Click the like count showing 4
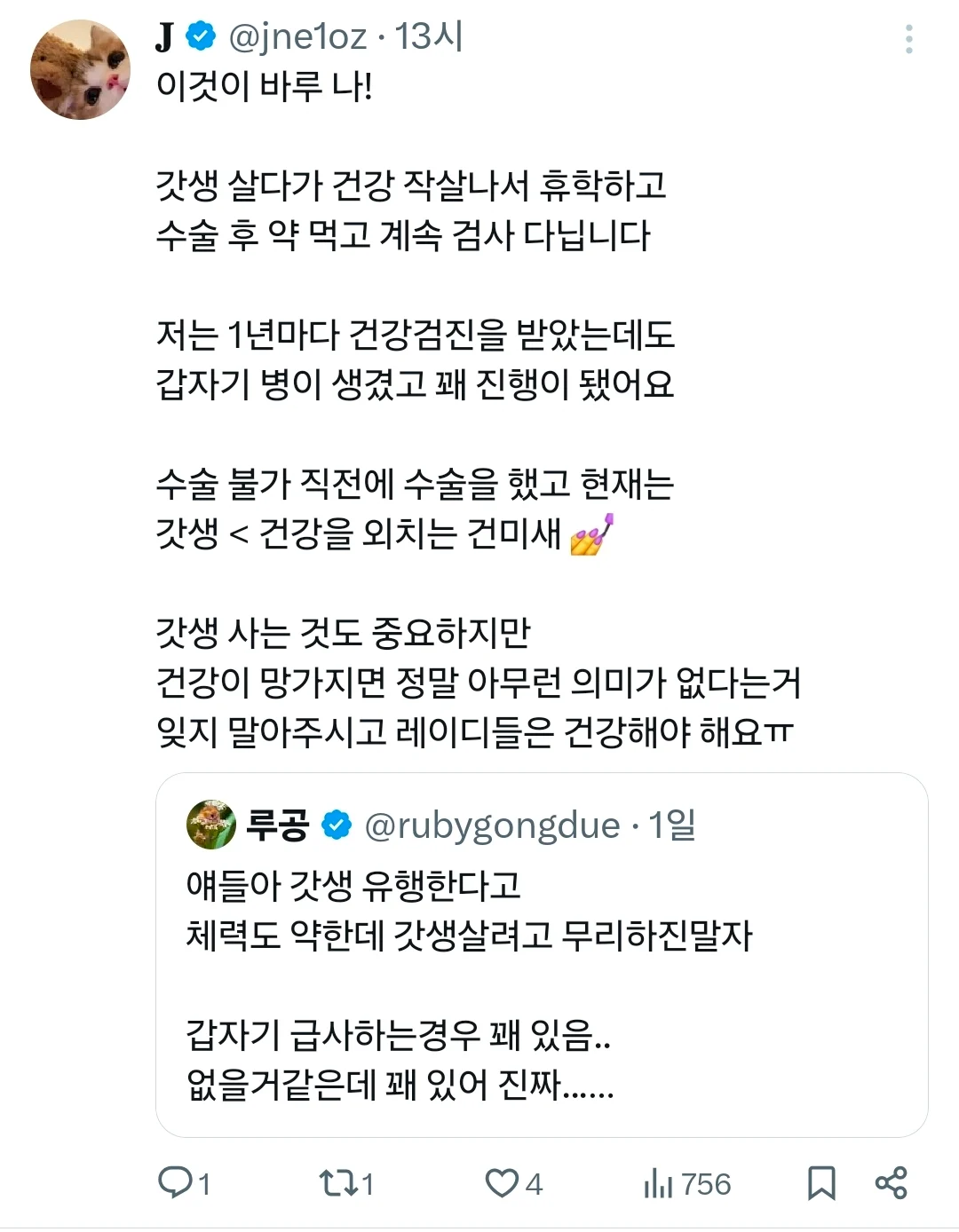Image resolution: width=959 pixels, height=1232 pixels. pos(533,1183)
